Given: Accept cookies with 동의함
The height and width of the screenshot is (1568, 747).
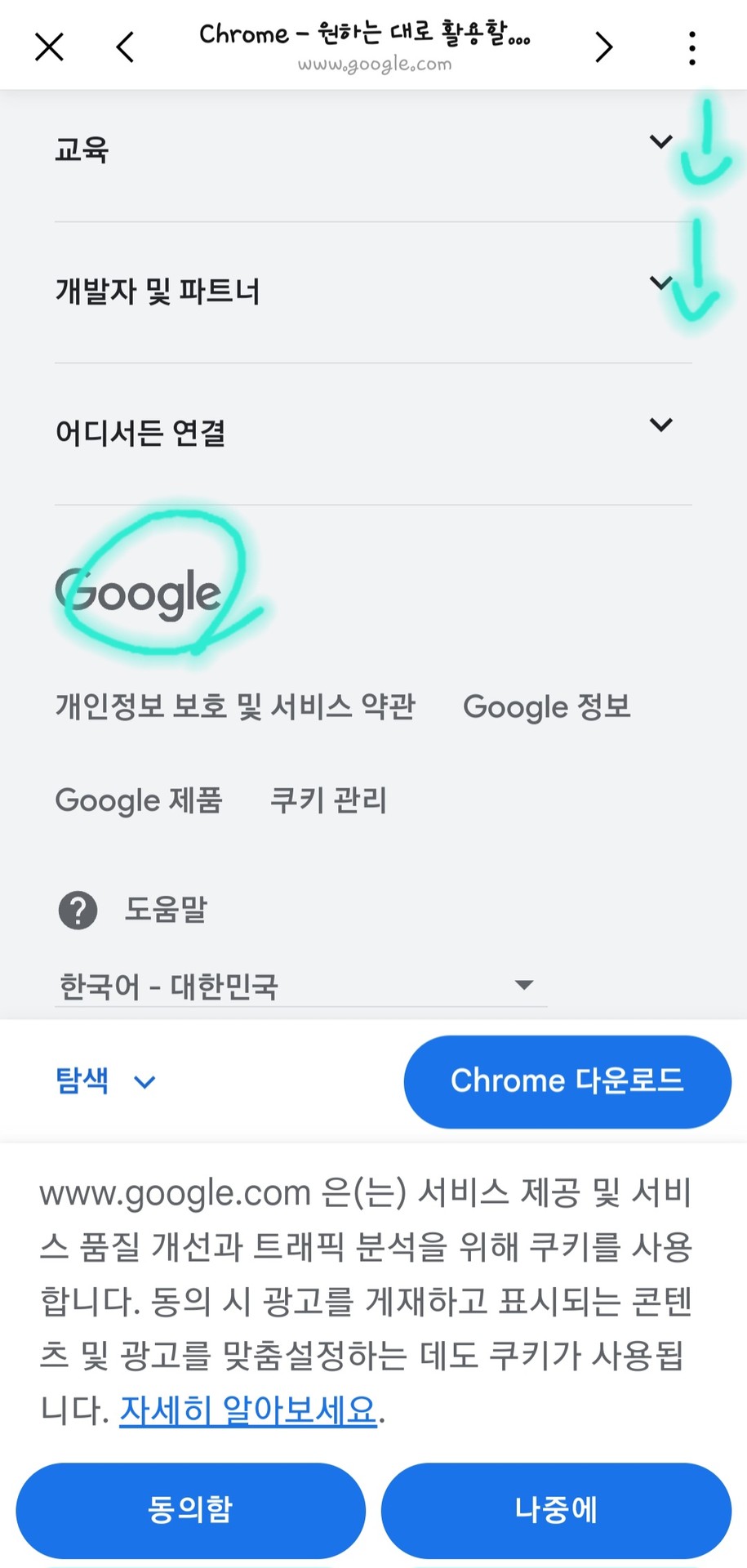Looking at the screenshot, I should tap(190, 1509).
